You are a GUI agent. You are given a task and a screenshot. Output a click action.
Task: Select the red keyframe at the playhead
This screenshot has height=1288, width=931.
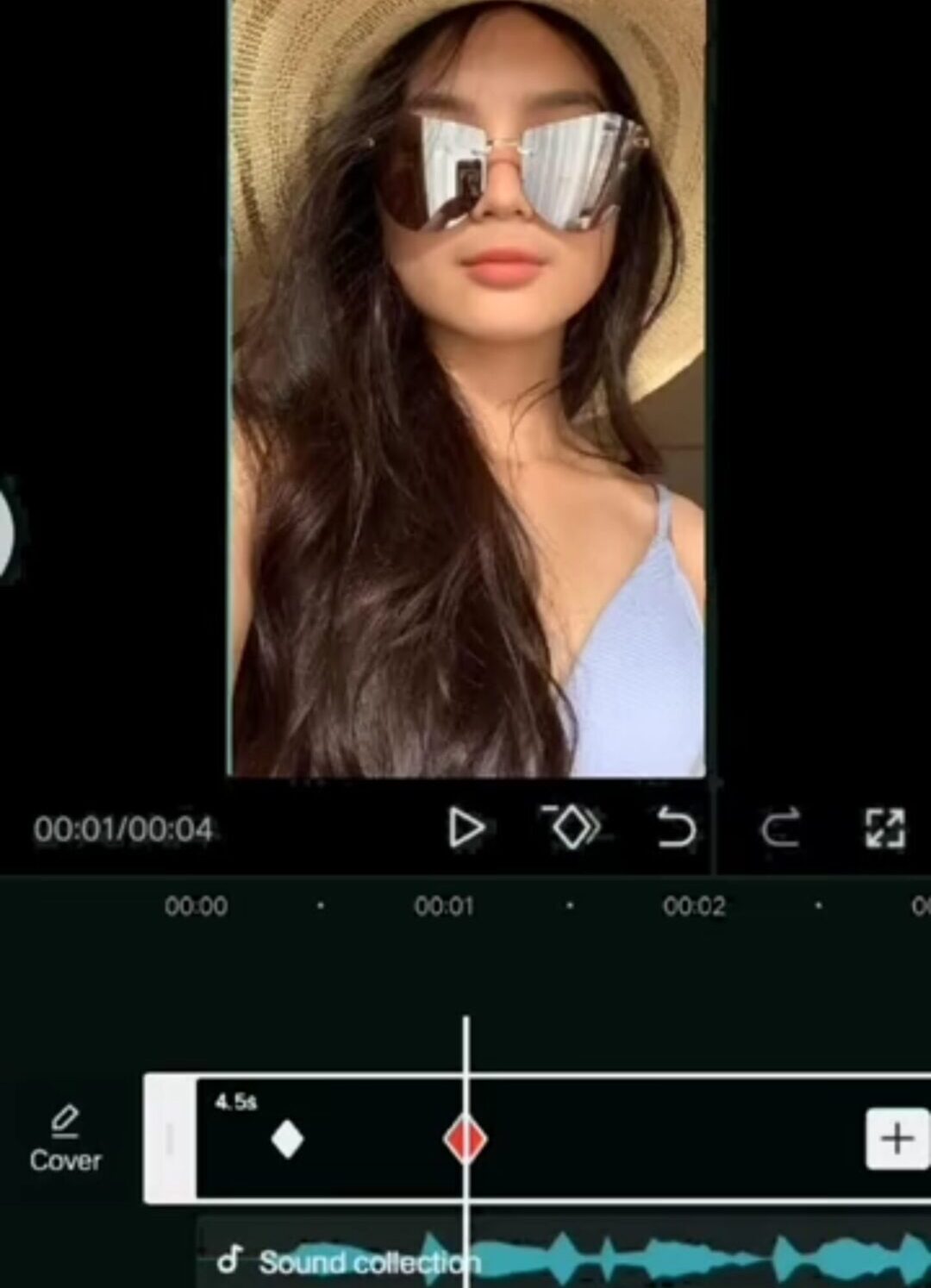pos(465,1139)
